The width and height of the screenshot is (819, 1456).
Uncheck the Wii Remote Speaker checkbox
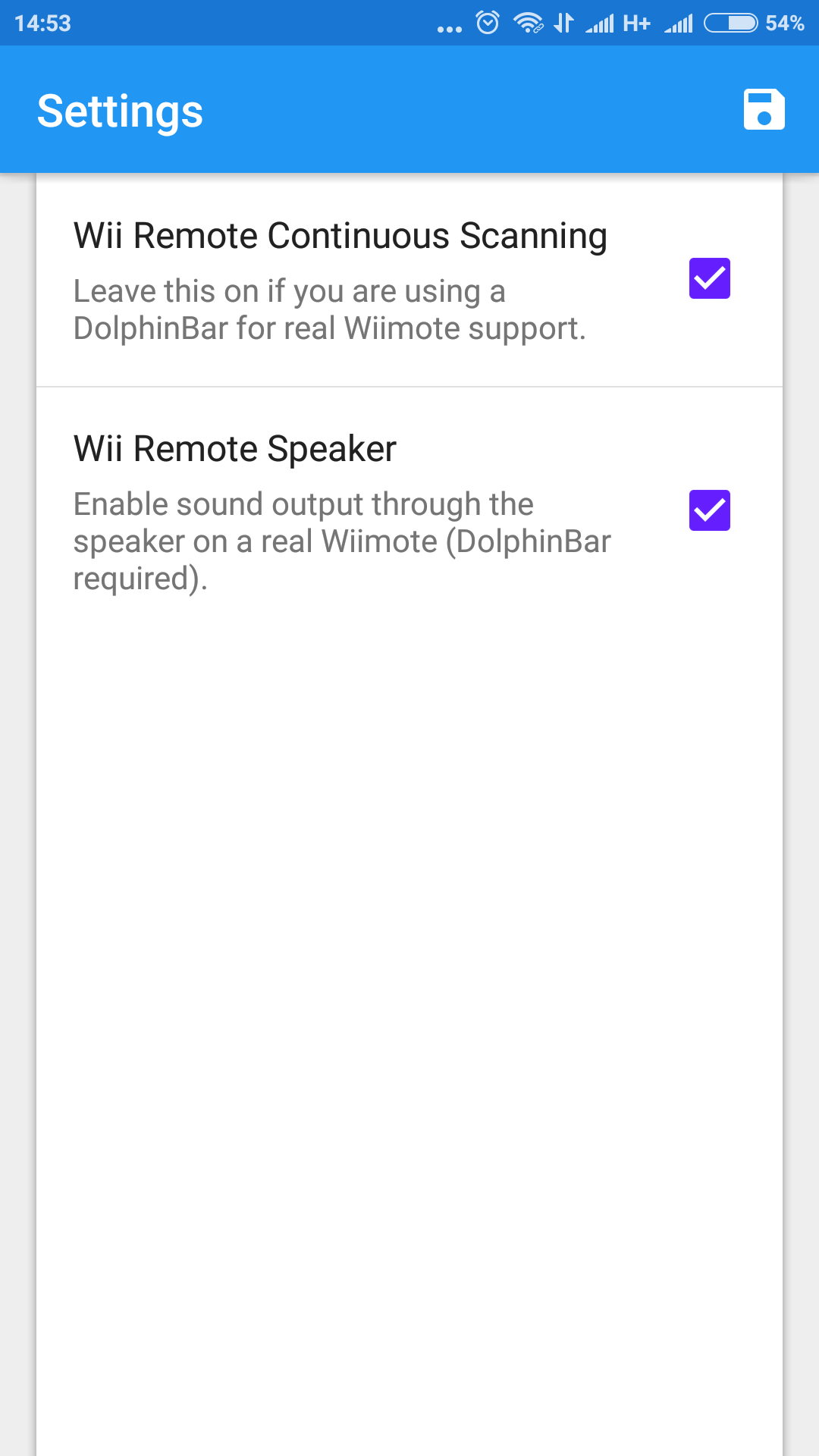tap(710, 510)
